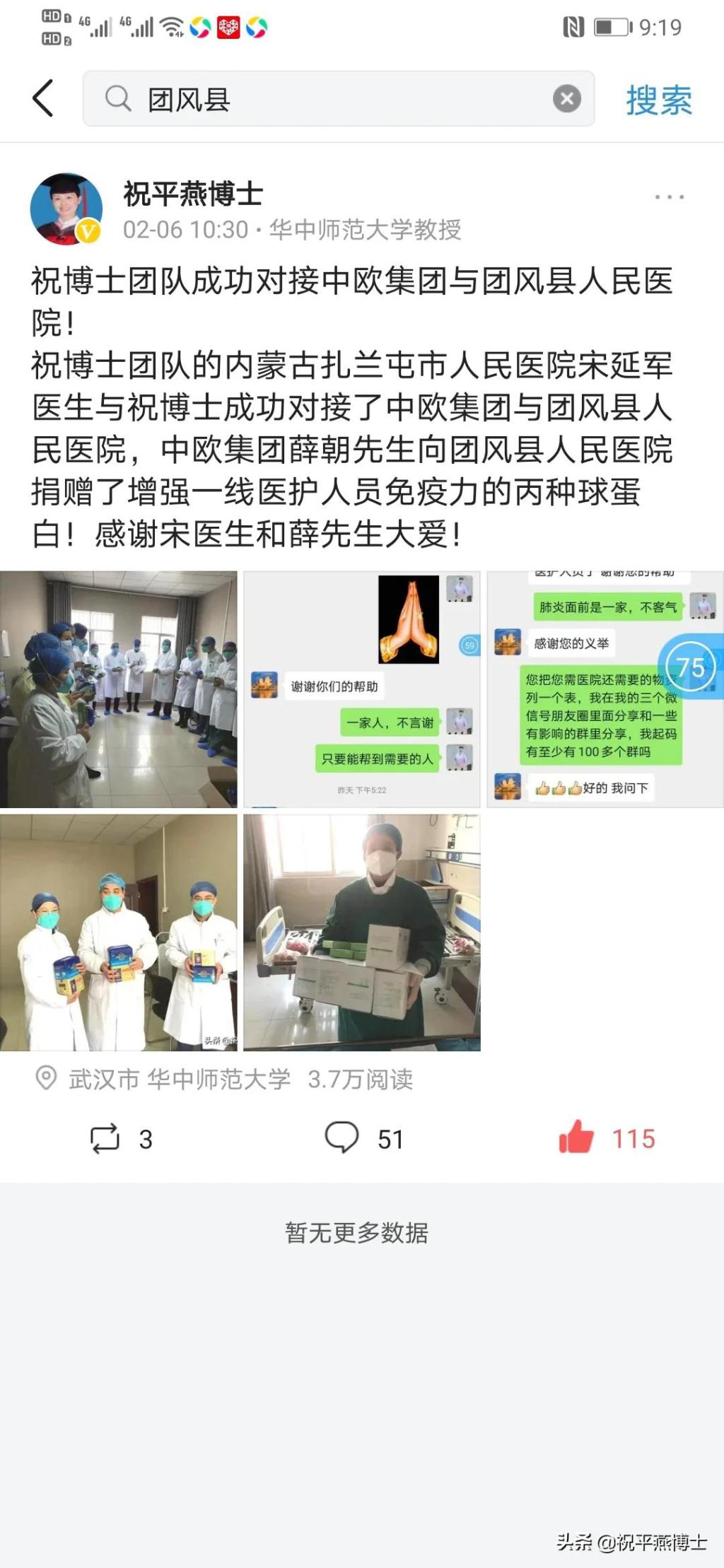This screenshot has width=724, height=1568.
Task: Open the praying hands chat screenshot
Action: (361, 689)
